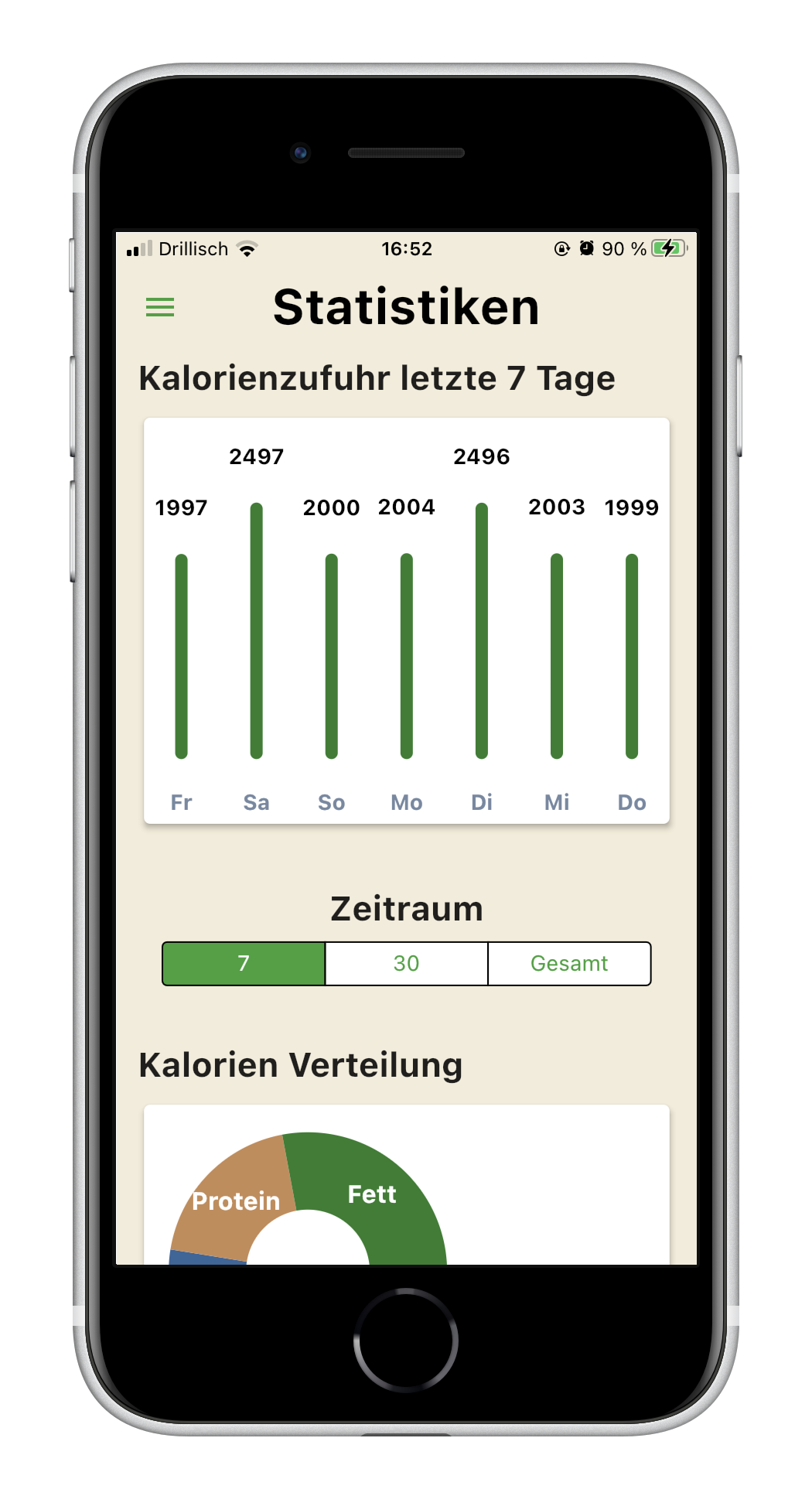Open the hamburger drawer menu
812x1496 pixels.
click(160, 307)
